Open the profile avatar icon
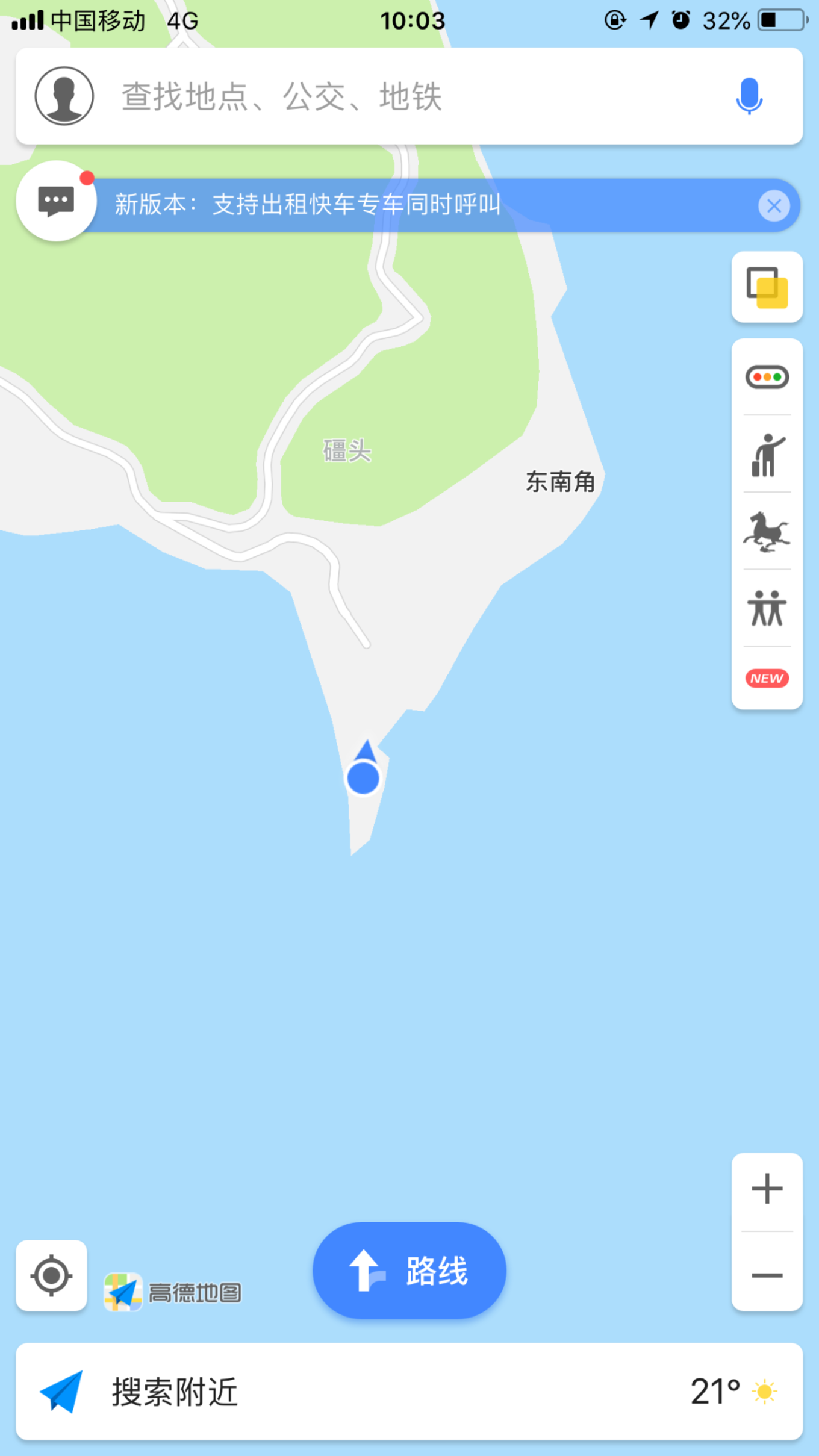The height and width of the screenshot is (1456, 819). coord(64,96)
